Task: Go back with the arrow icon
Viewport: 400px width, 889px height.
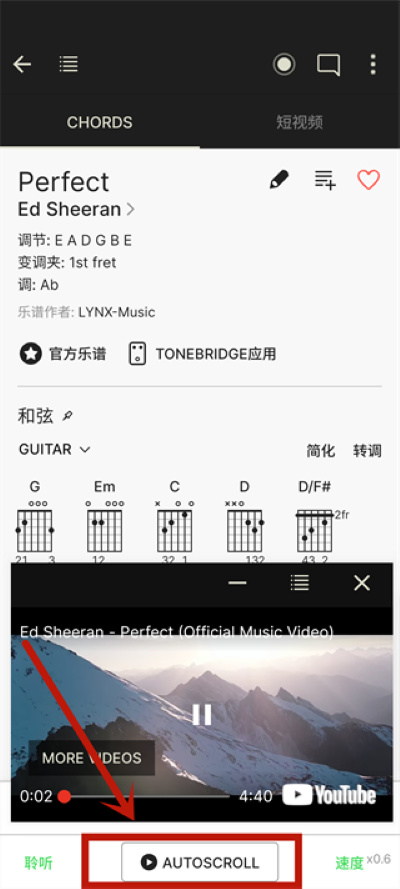Action: [x=22, y=65]
